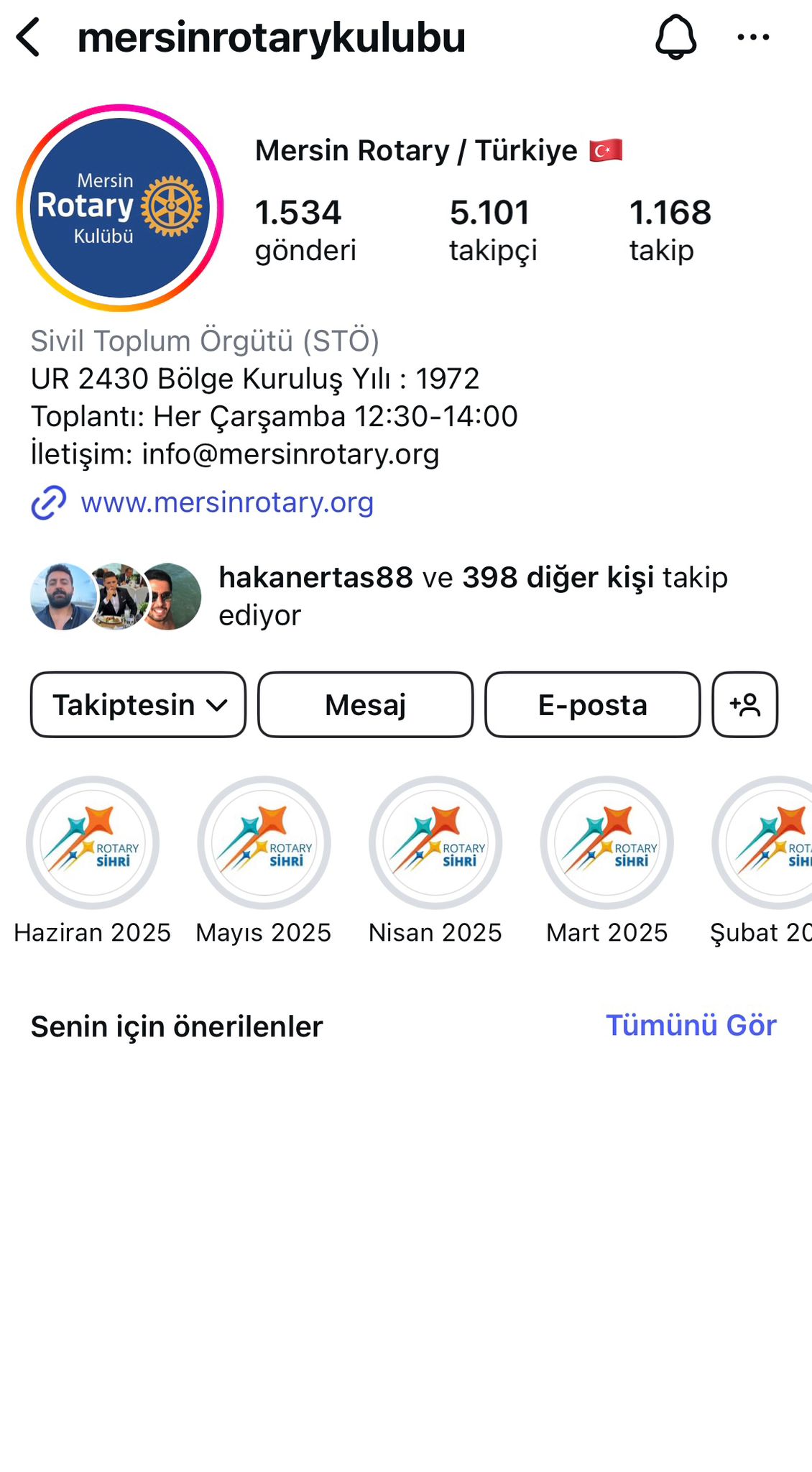Screen dimensions: 812x1472
Task: Open the Mart 2025 highlight
Action: [607, 860]
